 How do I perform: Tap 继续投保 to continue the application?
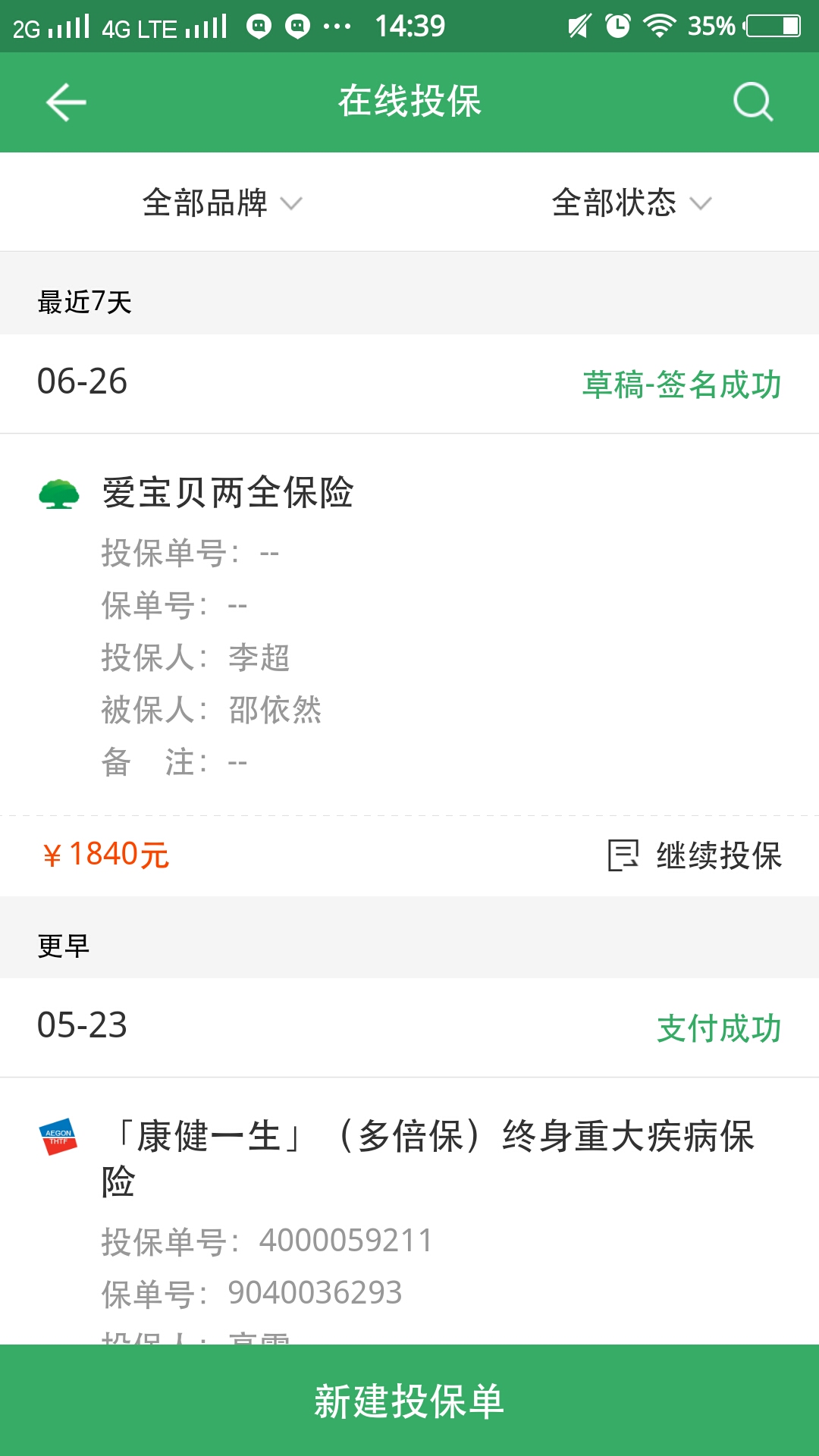[695, 855]
